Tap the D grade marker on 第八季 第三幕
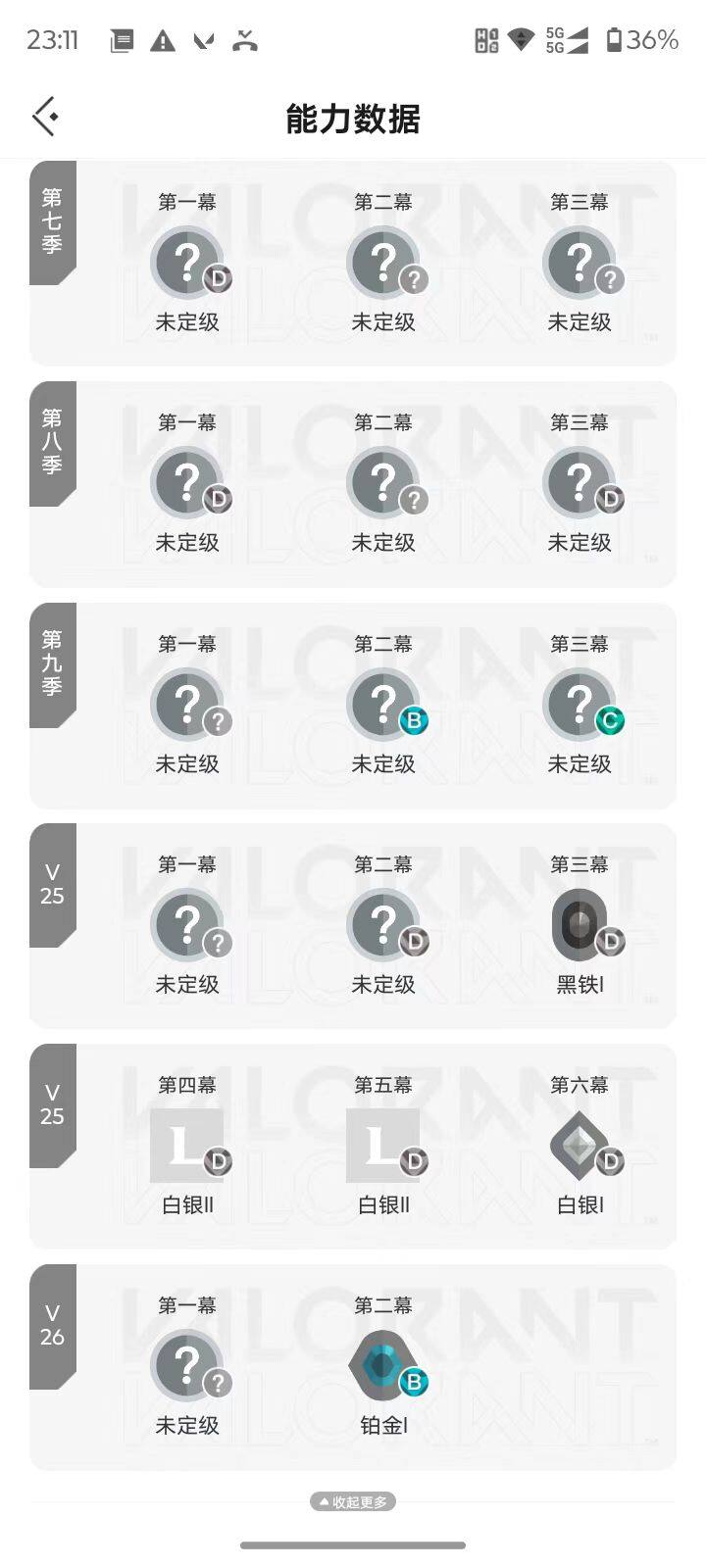Screen dimensions: 706x1568 tap(609, 499)
